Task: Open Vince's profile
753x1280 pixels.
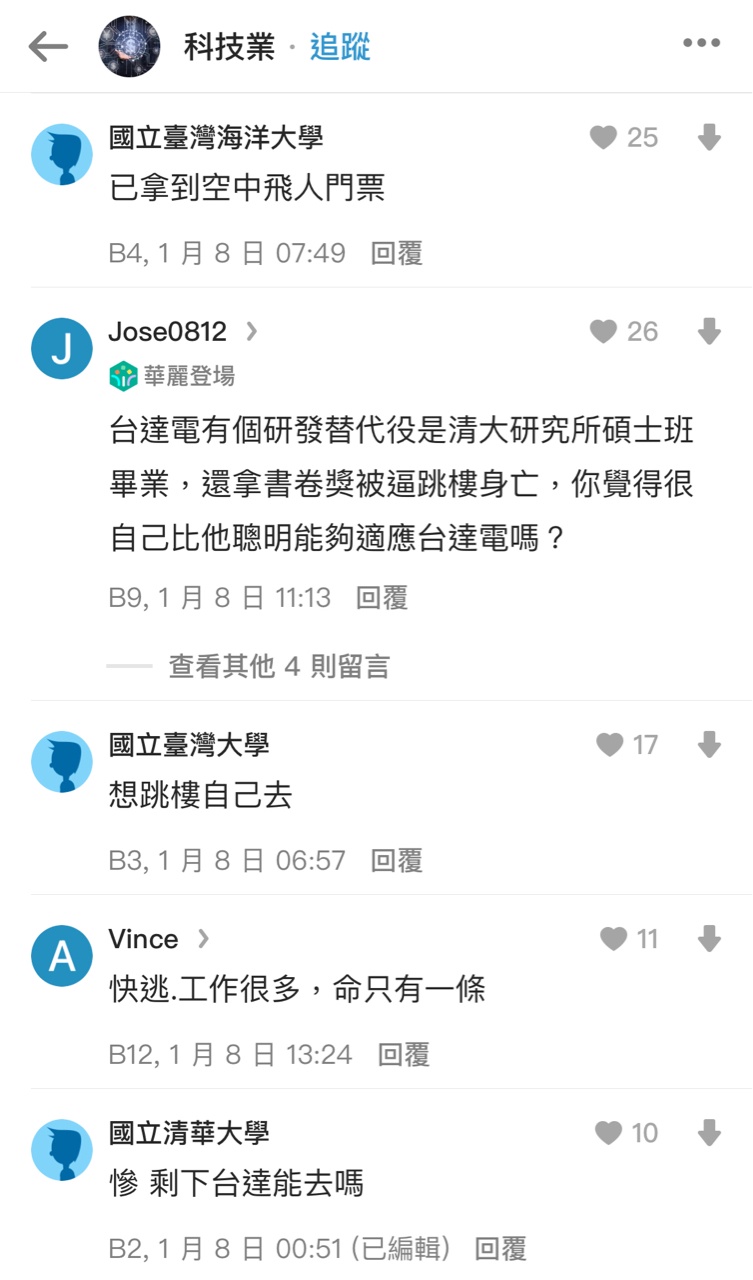Action: coord(144,938)
